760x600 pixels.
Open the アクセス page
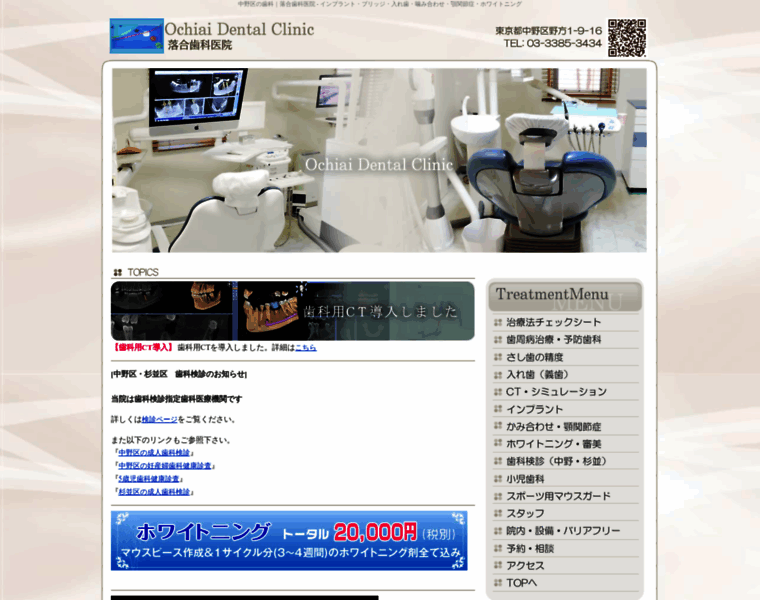[525, 565]
